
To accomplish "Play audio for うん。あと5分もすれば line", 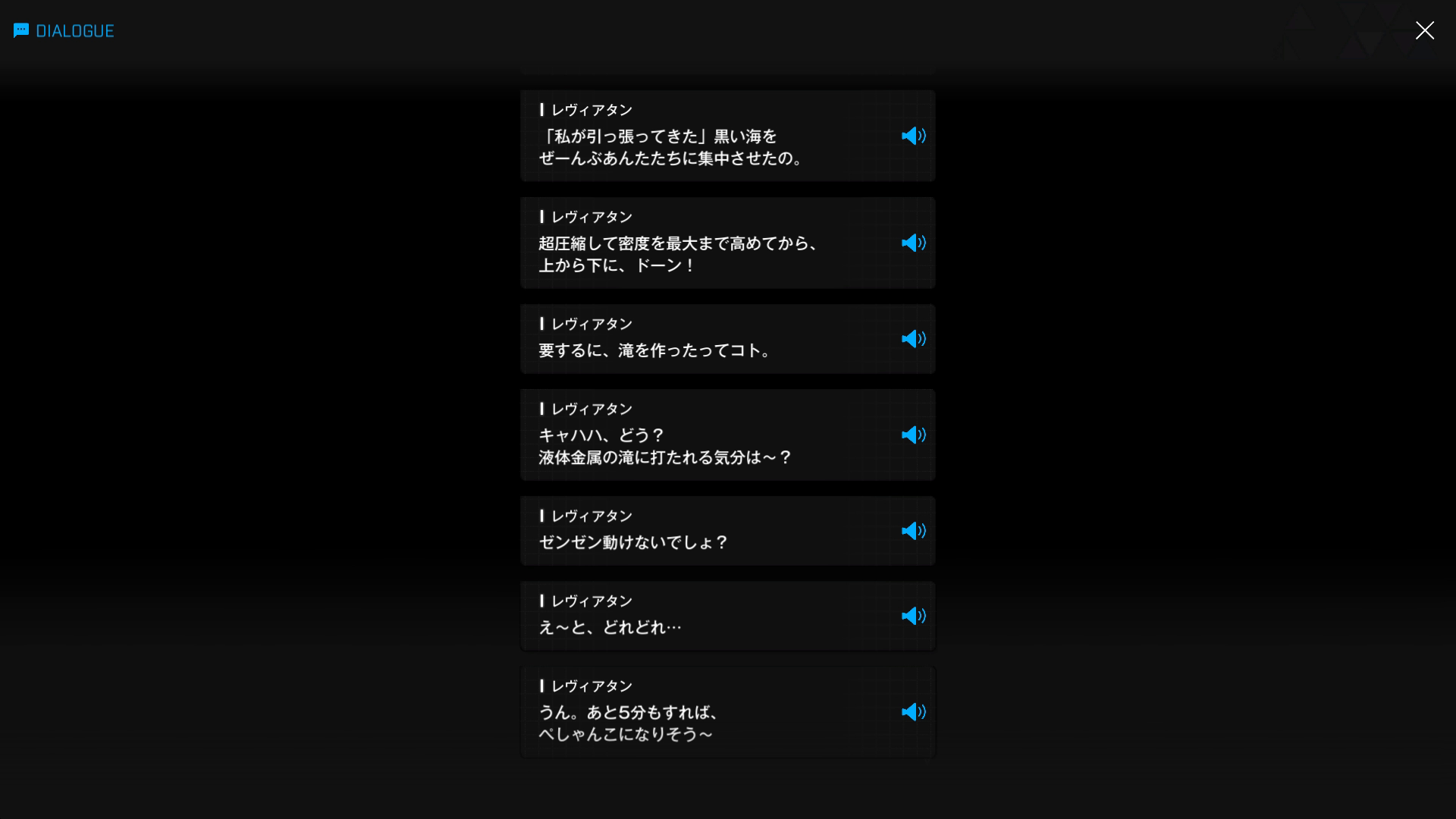I will (x=913, y=712).
